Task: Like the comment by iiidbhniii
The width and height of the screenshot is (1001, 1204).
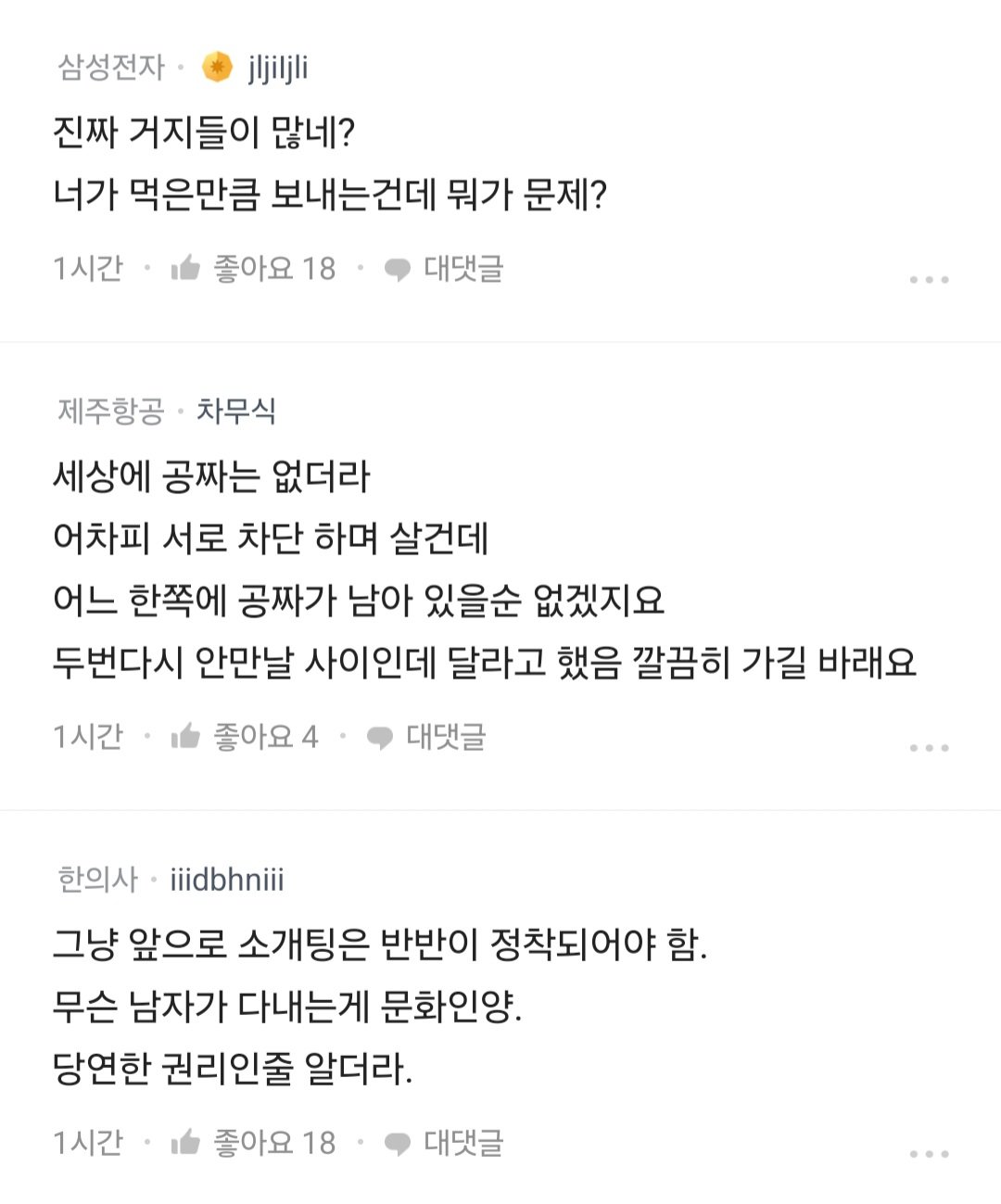Action: pos(186,1143)
